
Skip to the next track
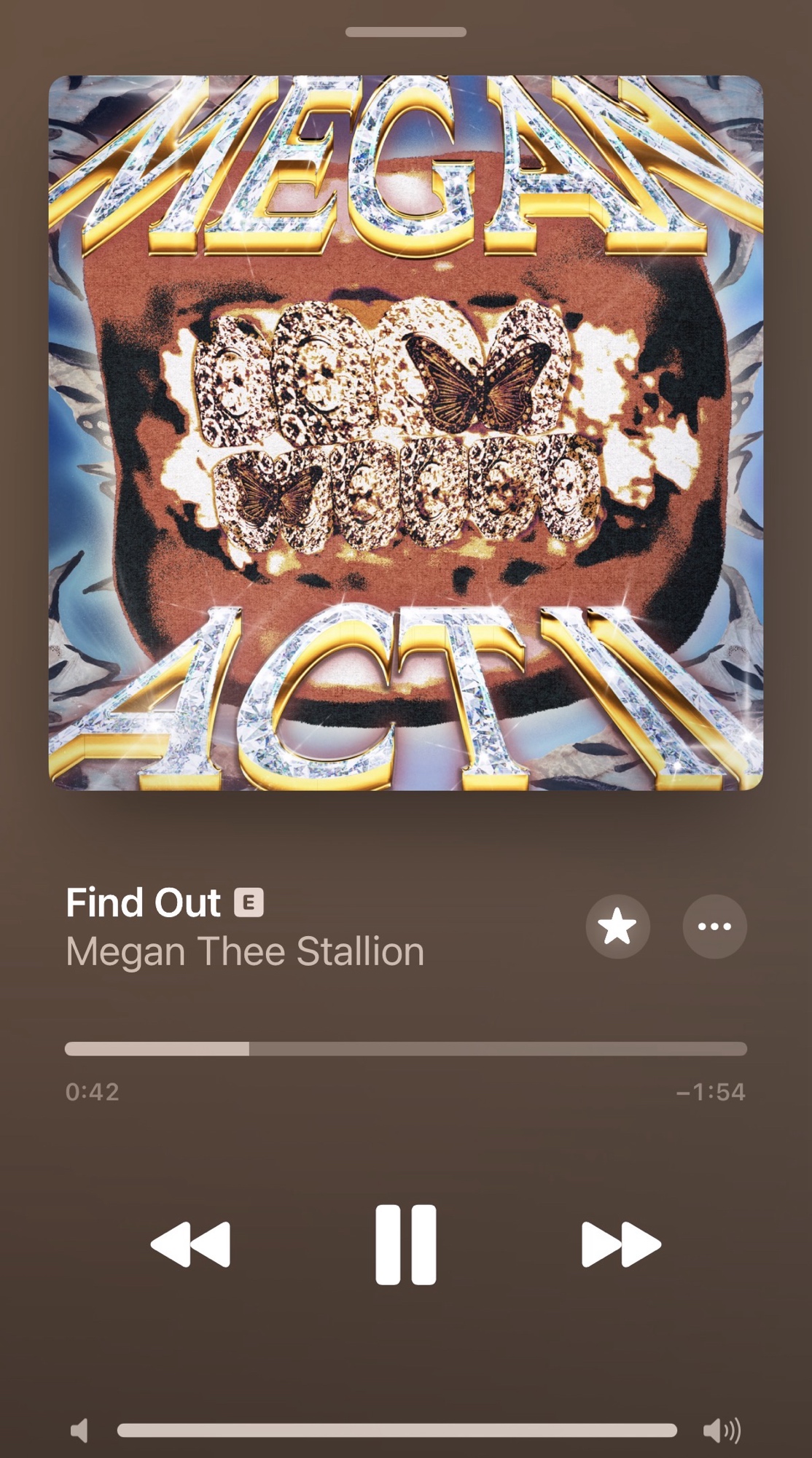tap(621, 1244)
